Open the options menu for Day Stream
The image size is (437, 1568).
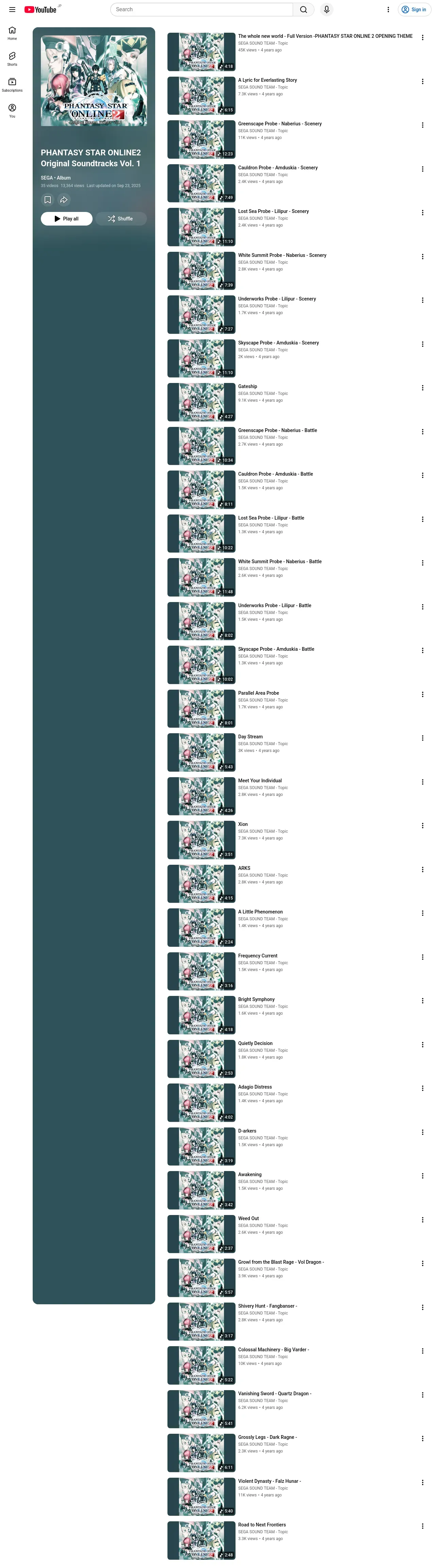click(422, 738)
